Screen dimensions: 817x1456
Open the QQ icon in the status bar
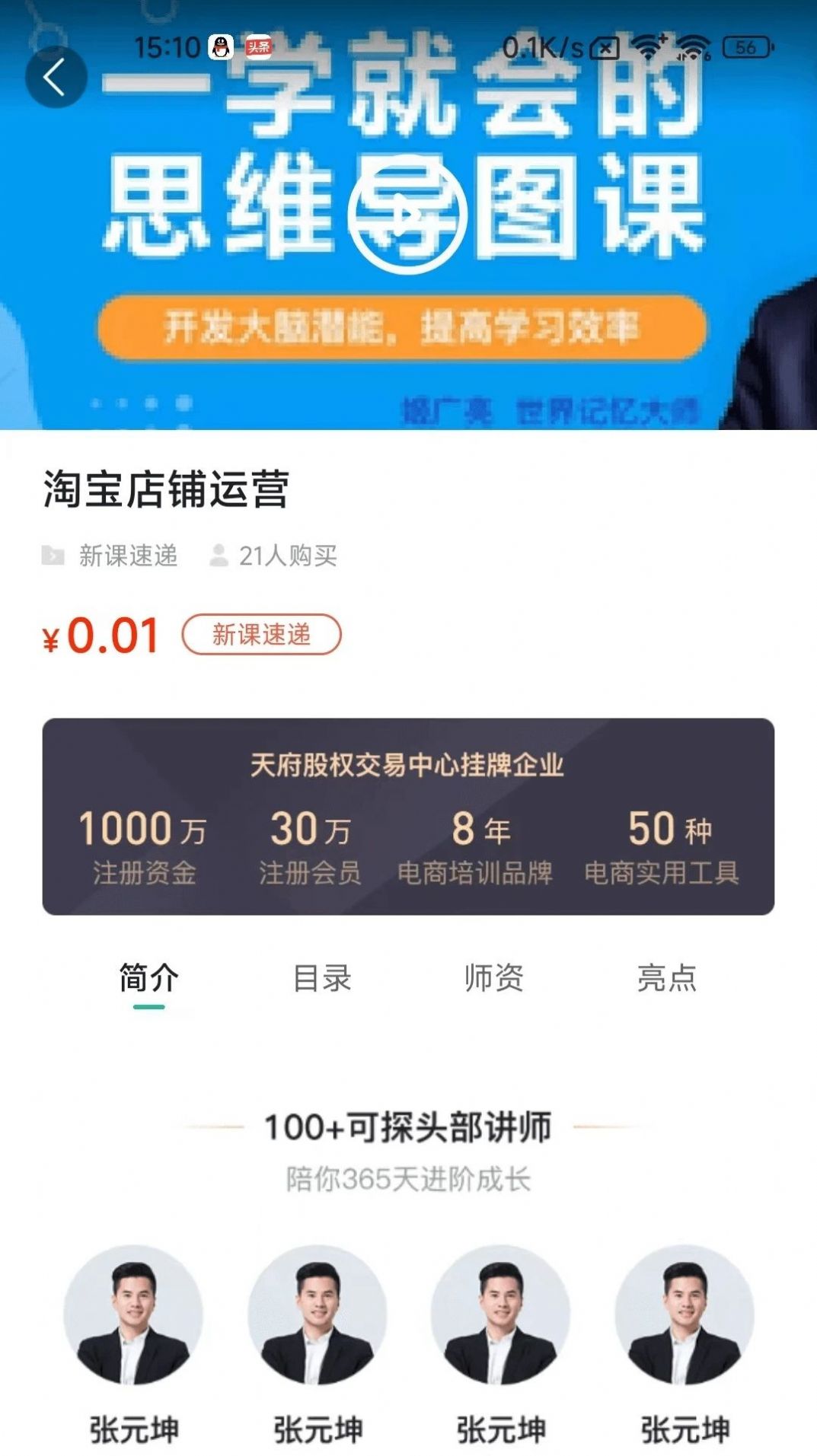tap(219, 46)
